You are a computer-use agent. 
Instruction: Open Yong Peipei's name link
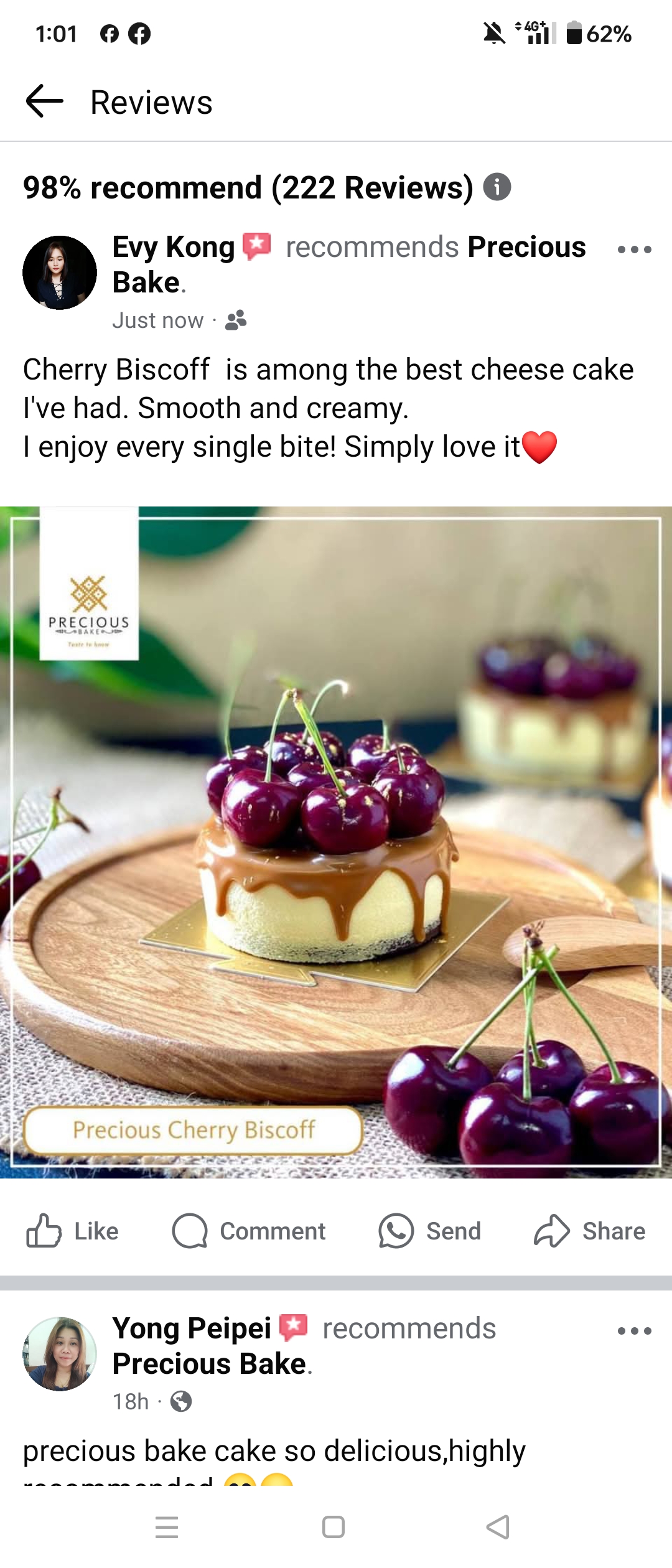tap(192, 1328)
